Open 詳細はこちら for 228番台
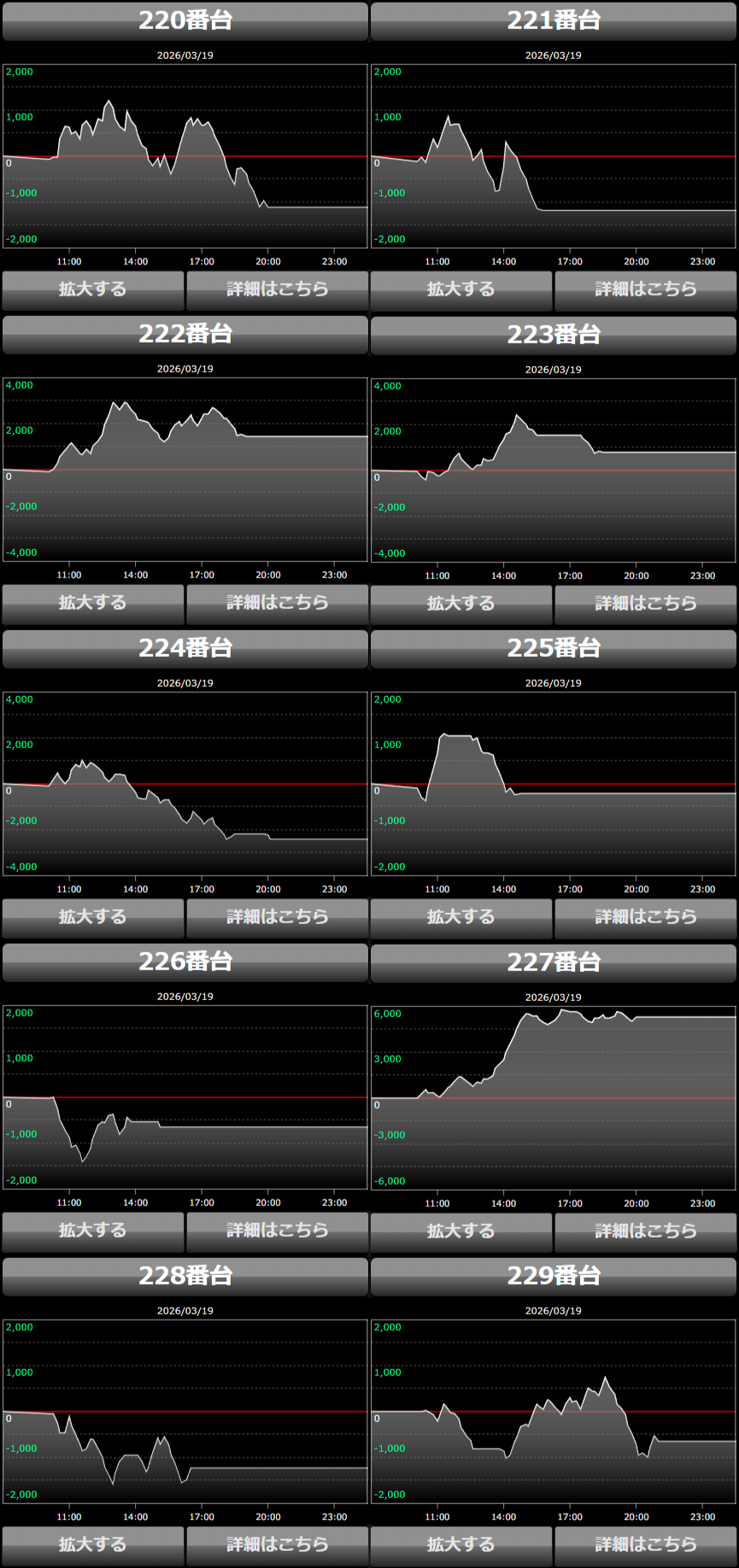 pyautogui.click(x=277, y=1545)
